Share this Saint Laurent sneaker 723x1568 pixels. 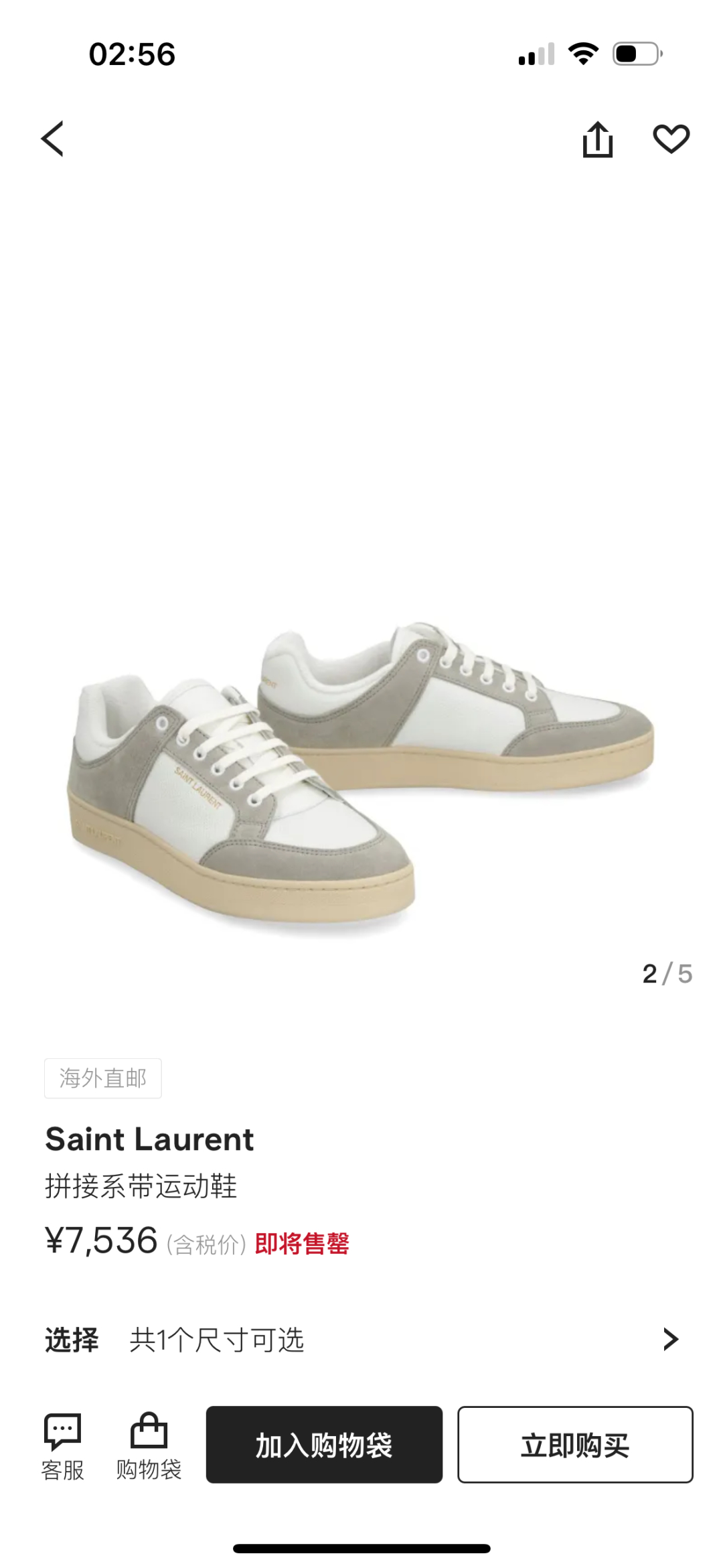[597, 139]
